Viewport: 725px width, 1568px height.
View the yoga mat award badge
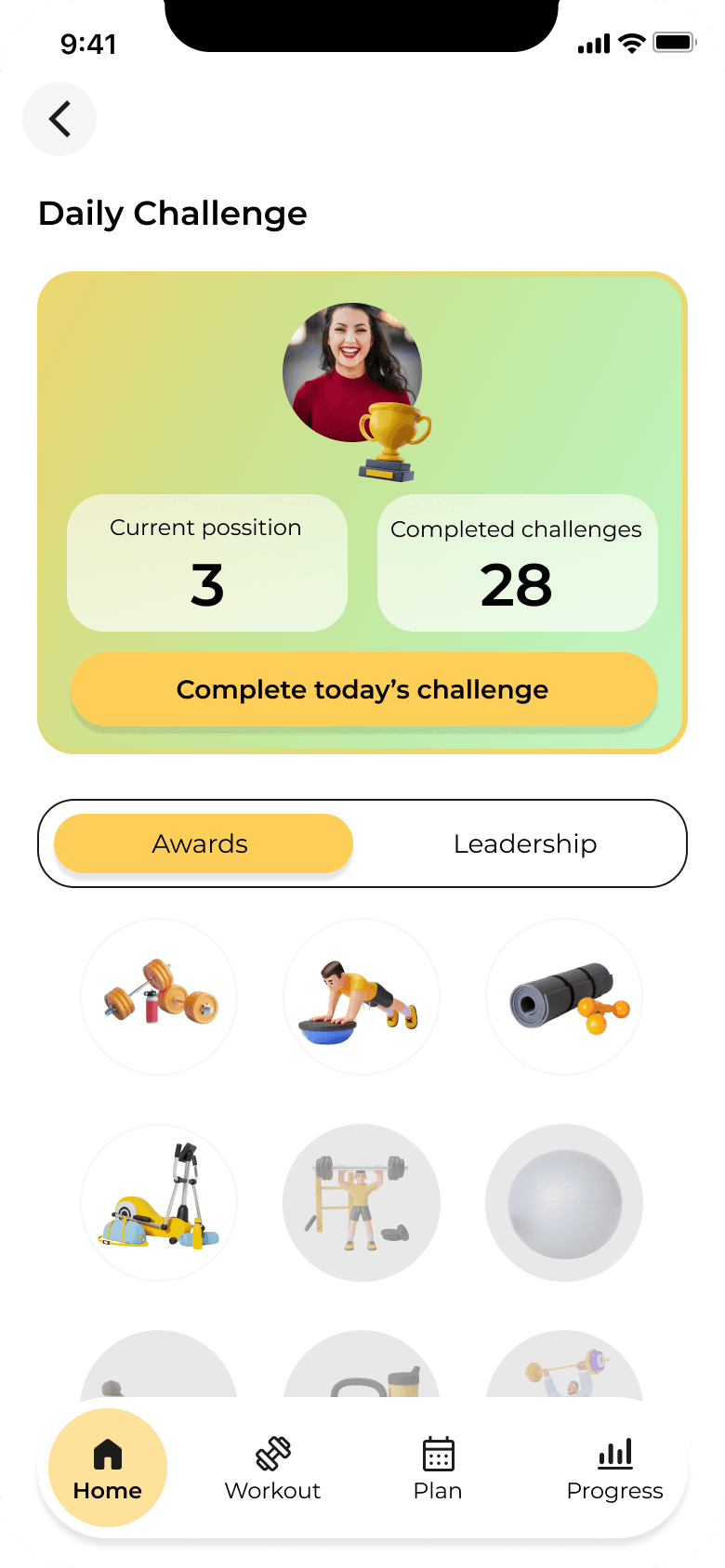pos(564,997)
